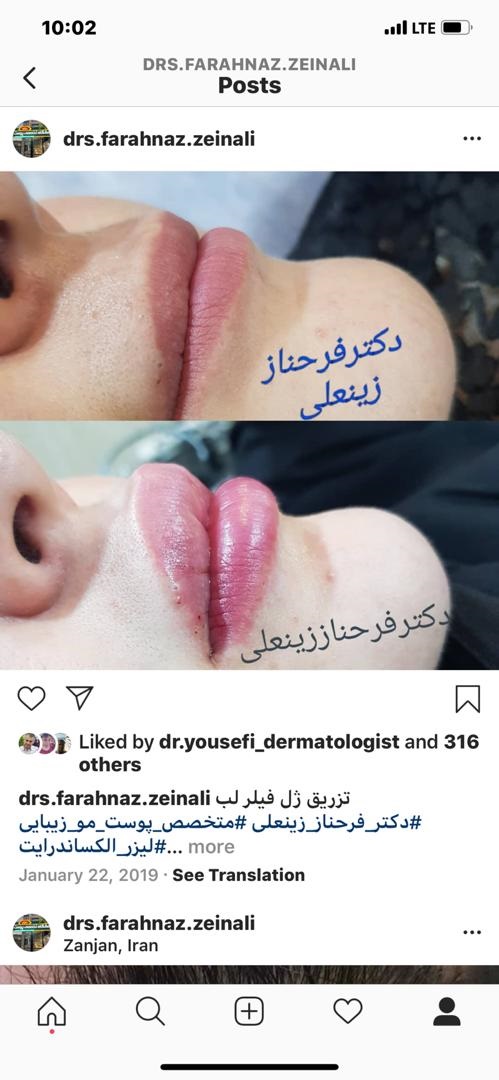Like the lip filler post
The width and height of the screenshot is (499, 1080).
32,698
